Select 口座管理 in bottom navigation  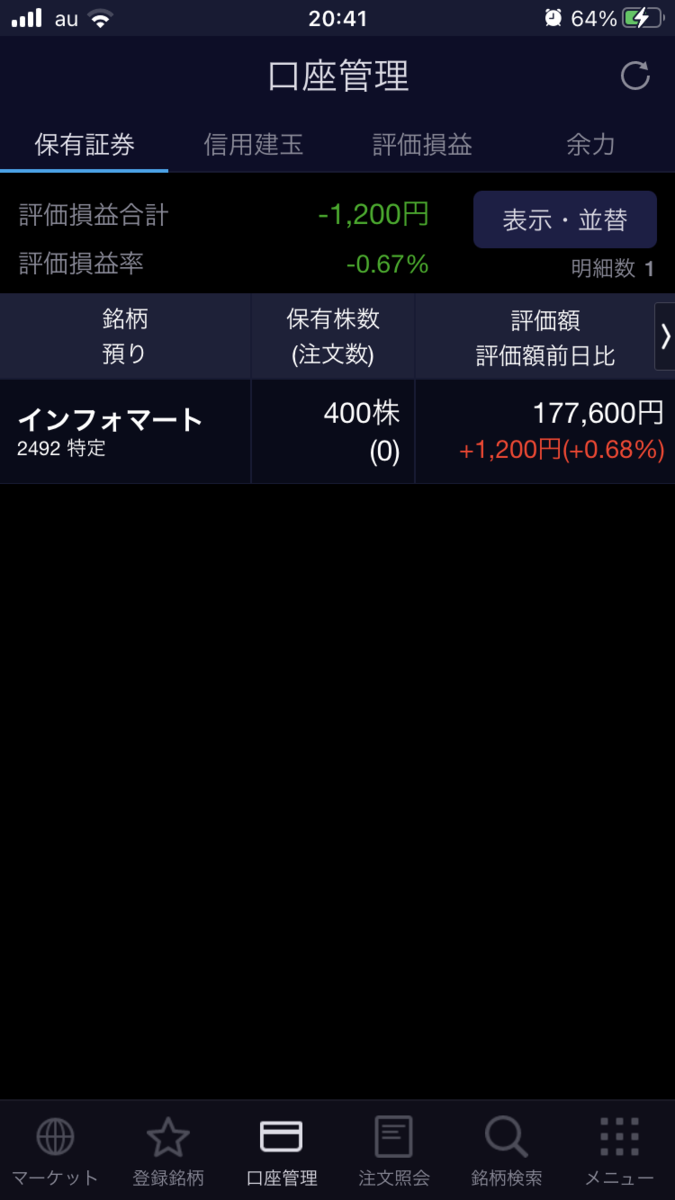pos(281,1152)
